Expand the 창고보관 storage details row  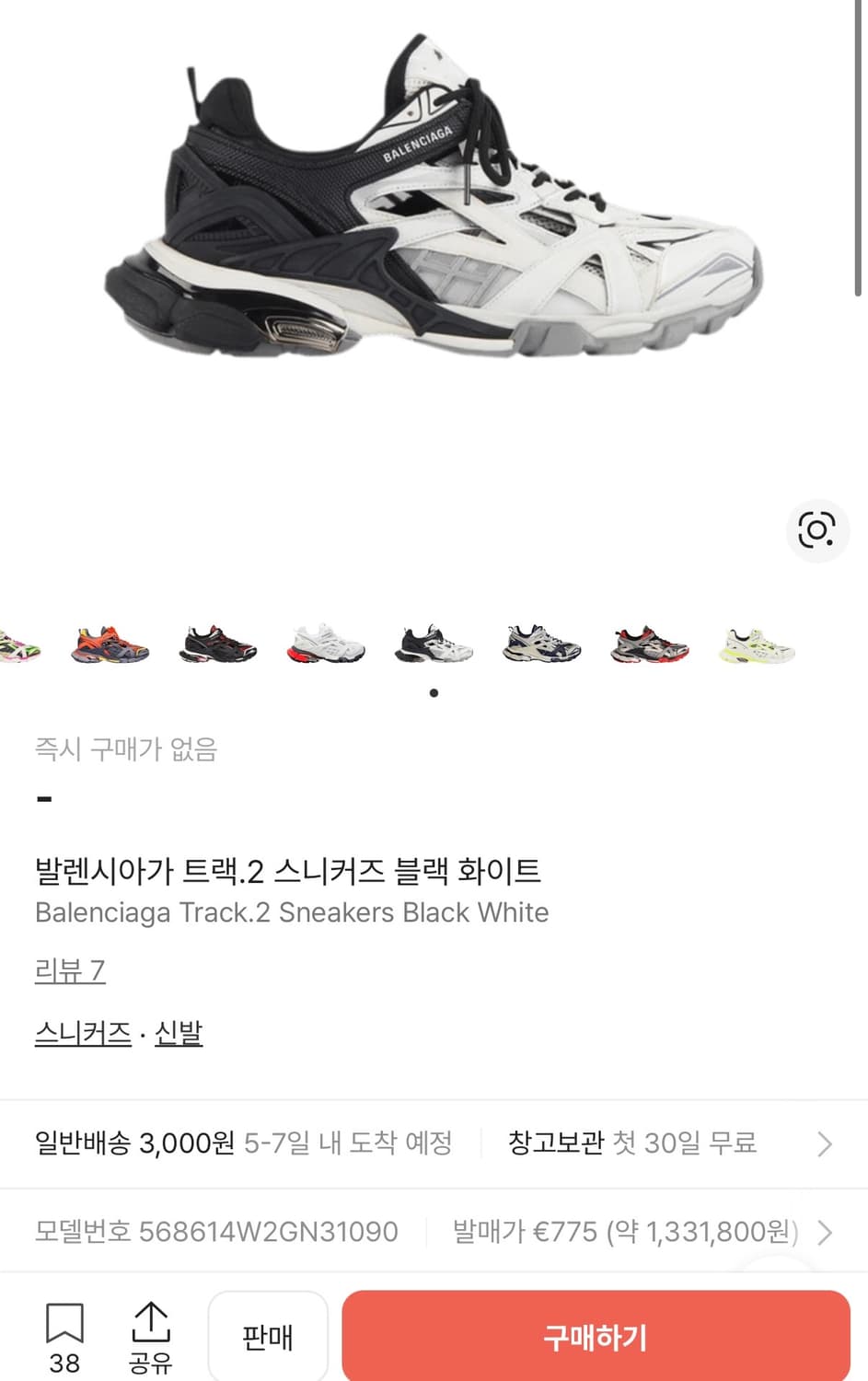pos(633,1143)
